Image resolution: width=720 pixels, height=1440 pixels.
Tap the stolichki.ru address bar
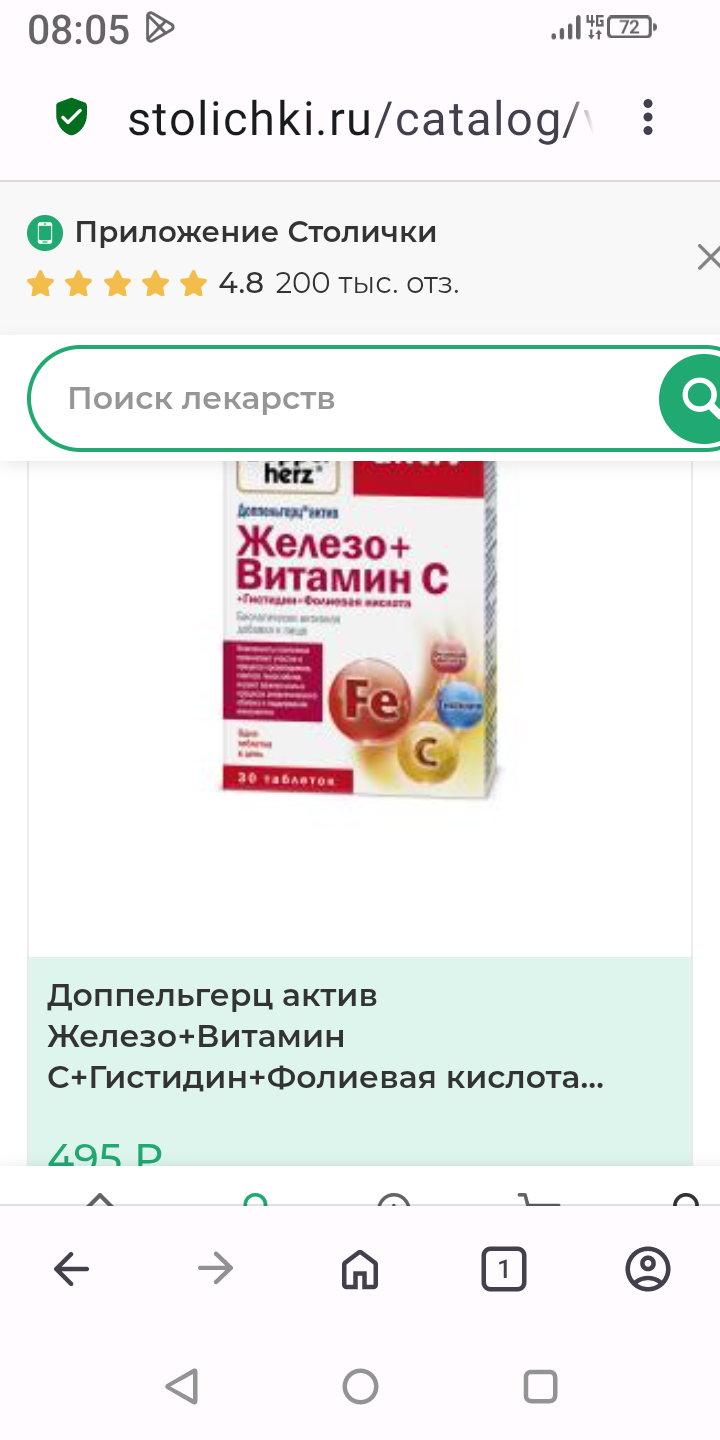360,119
